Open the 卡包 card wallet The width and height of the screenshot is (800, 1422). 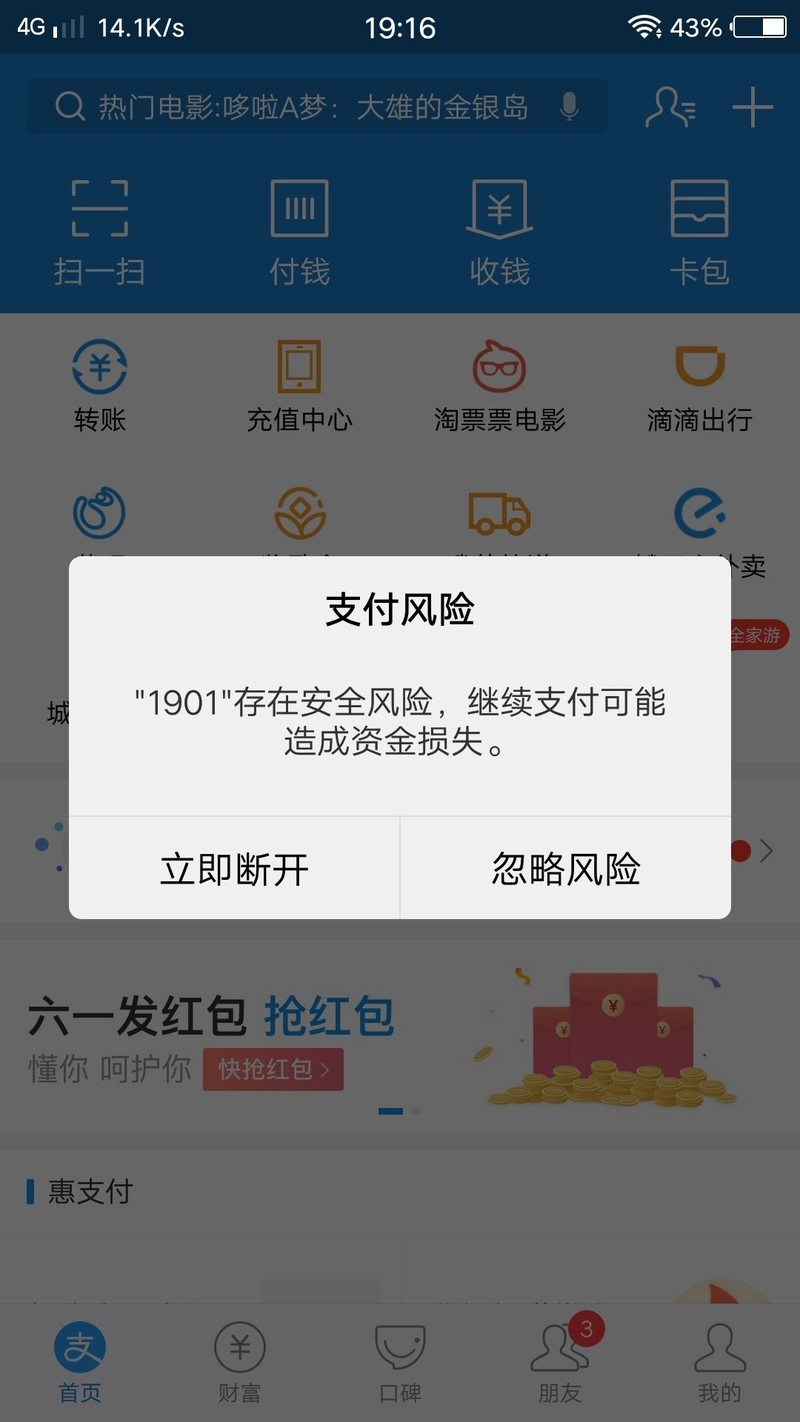point(699,228)
